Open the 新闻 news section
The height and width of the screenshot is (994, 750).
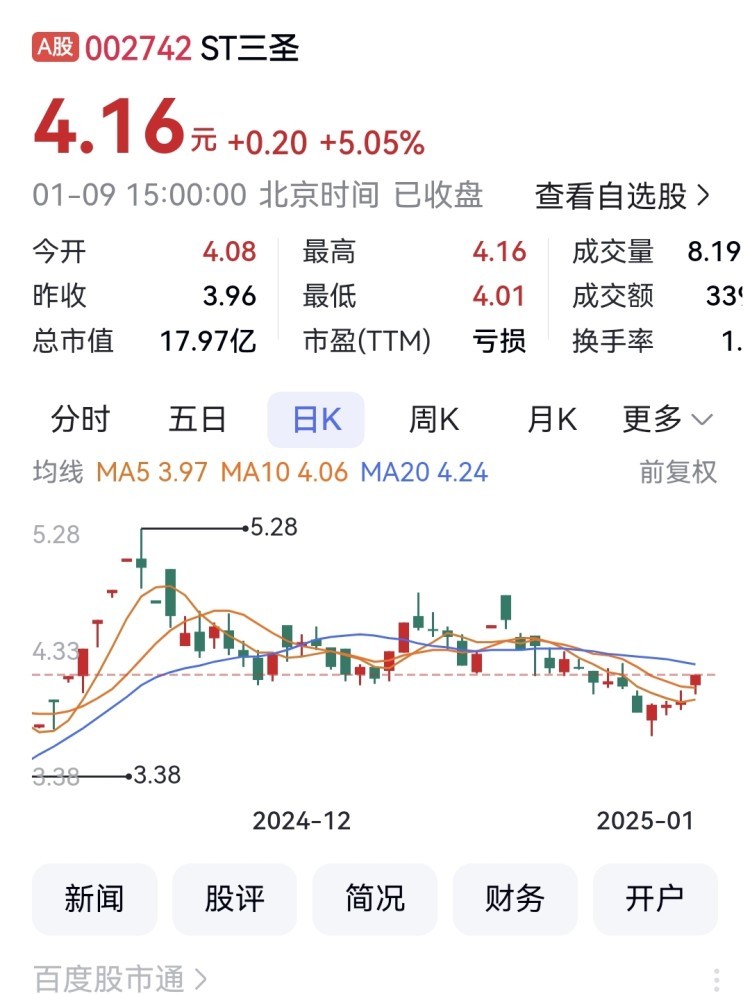[x=95, y=899]
